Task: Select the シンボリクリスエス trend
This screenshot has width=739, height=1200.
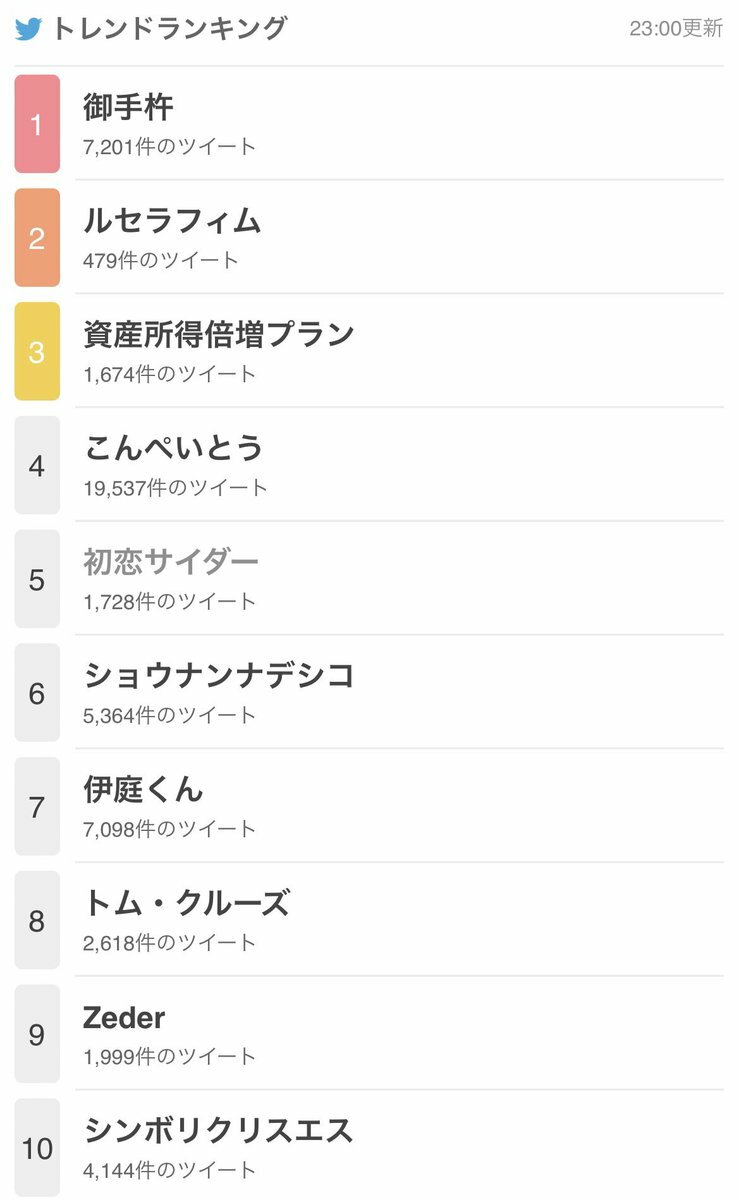Action: click(x=369, y=1146)
